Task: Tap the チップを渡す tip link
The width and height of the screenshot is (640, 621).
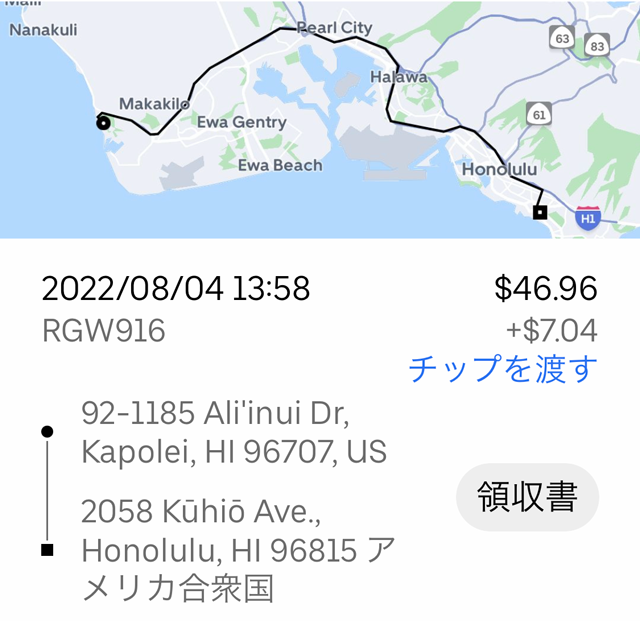Action: (502, 368)
